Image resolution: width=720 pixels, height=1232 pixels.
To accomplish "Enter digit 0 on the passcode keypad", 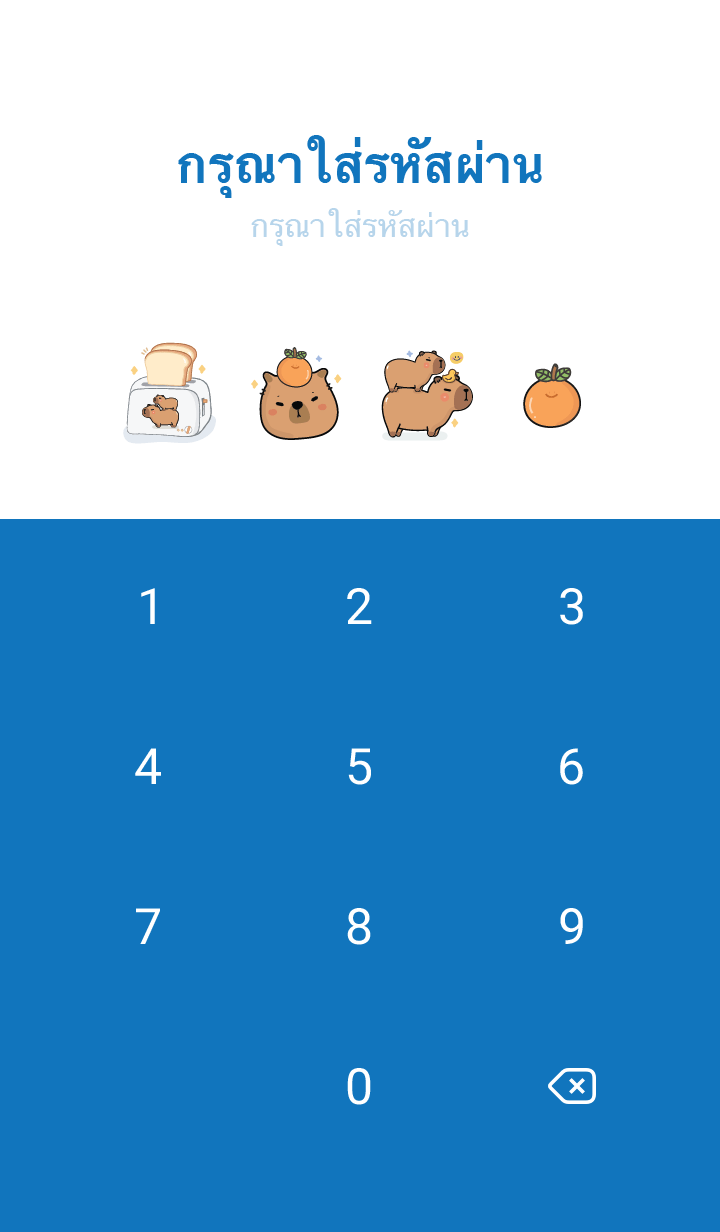I will pyautogui.click(x=359, y=1087).
